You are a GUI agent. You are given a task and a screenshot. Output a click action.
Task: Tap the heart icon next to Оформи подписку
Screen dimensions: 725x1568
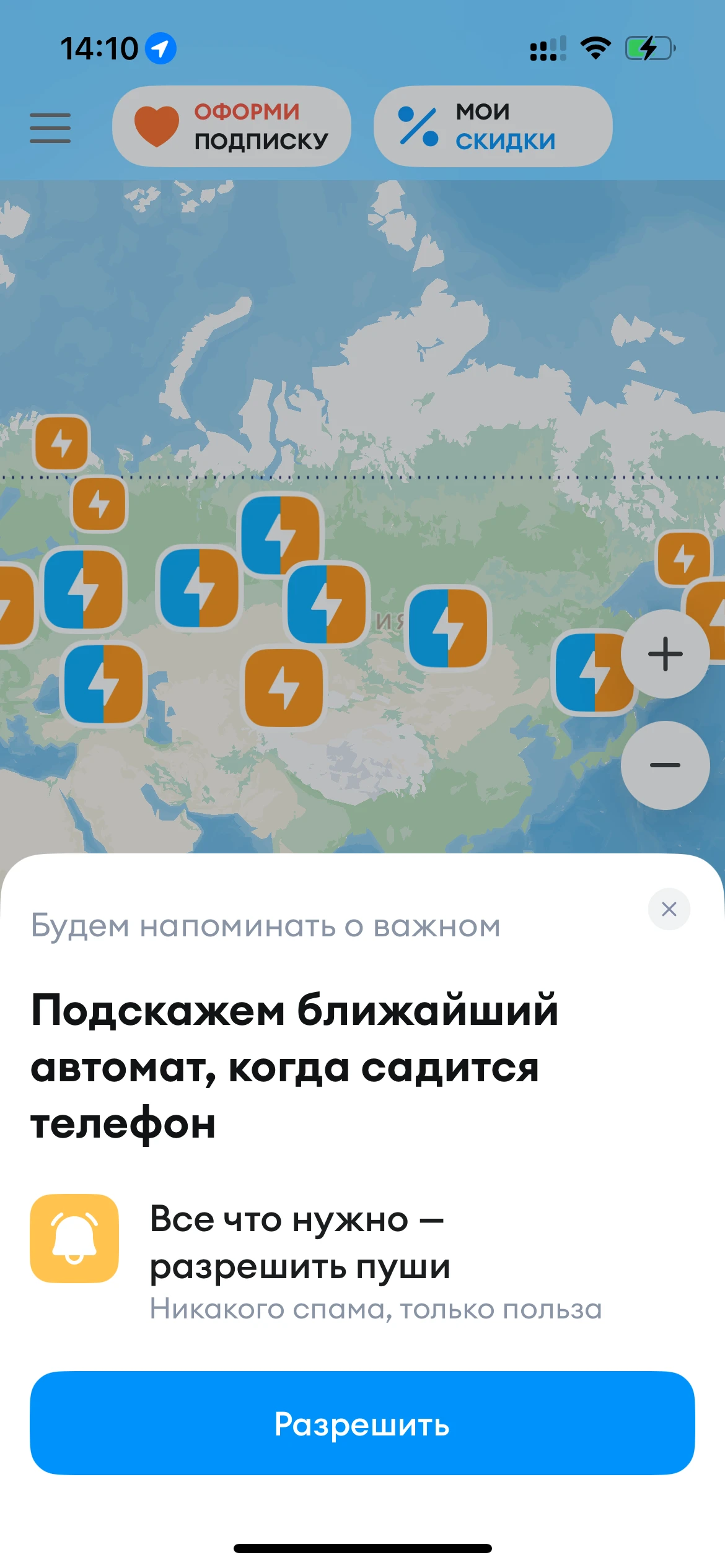click(156, 125)
